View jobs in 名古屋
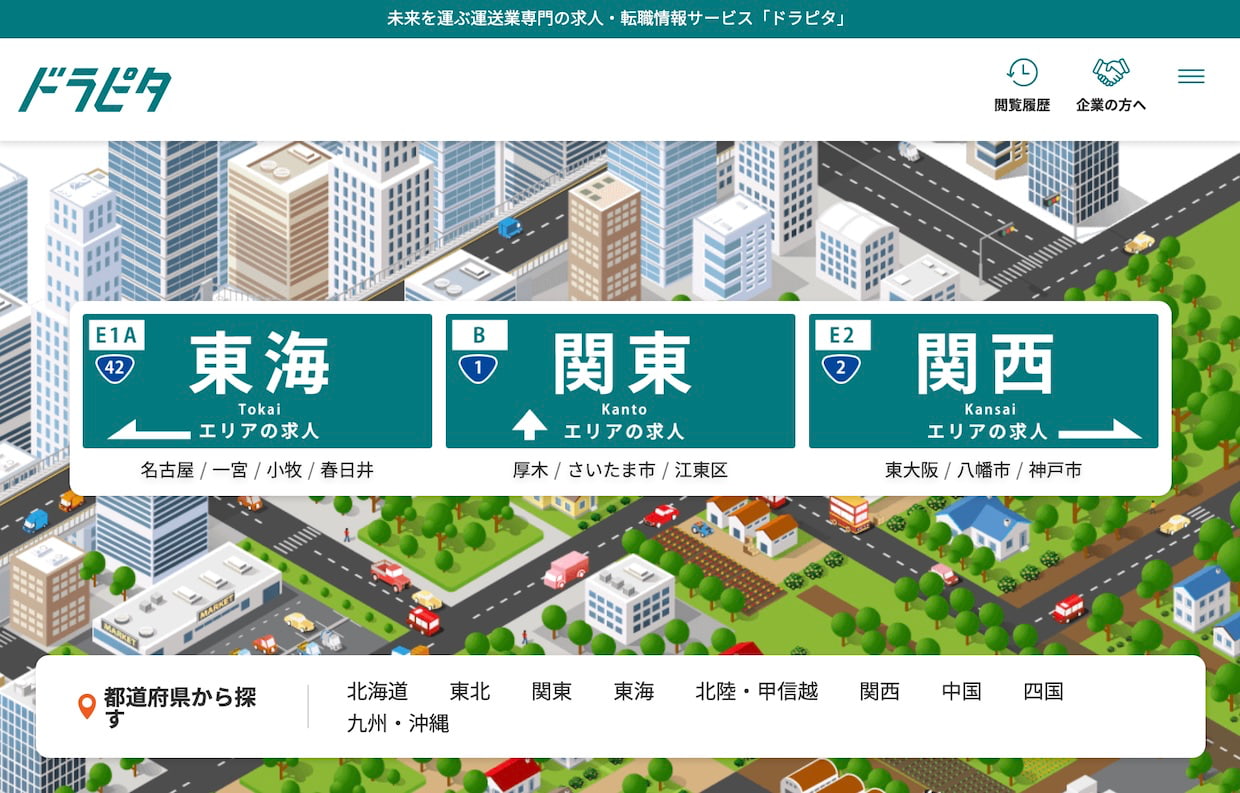 pyautogui.click(x=167, y=470)
